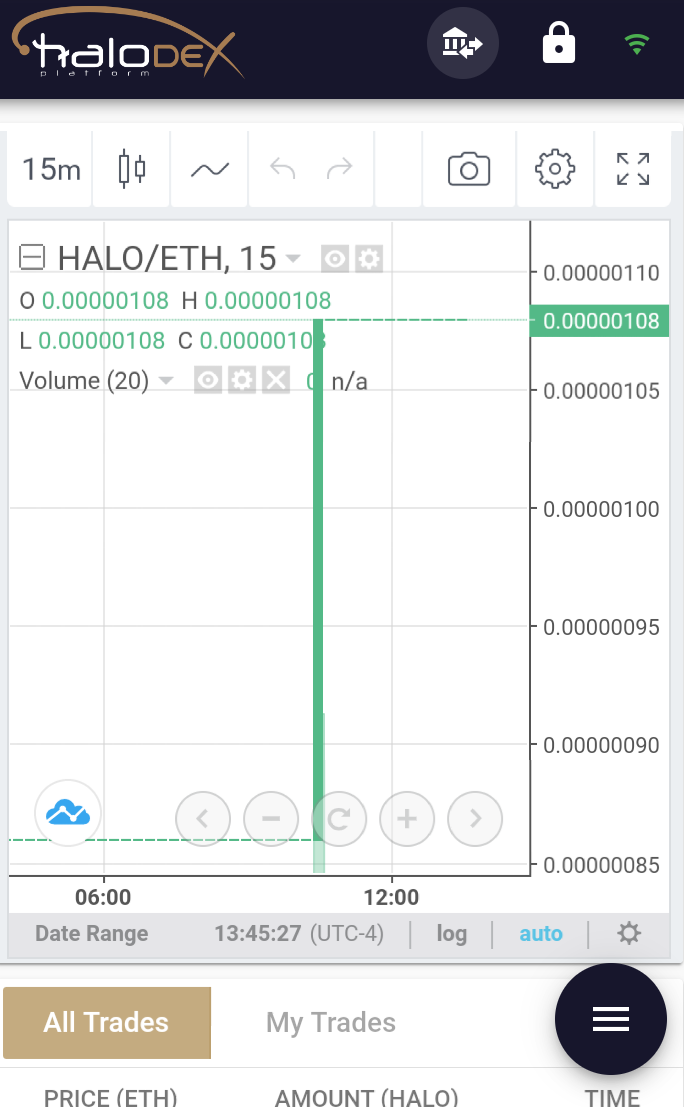This screenshot has width=684, height=1107.
Task: Tap the lock icon in header
Action: [558, 44]
